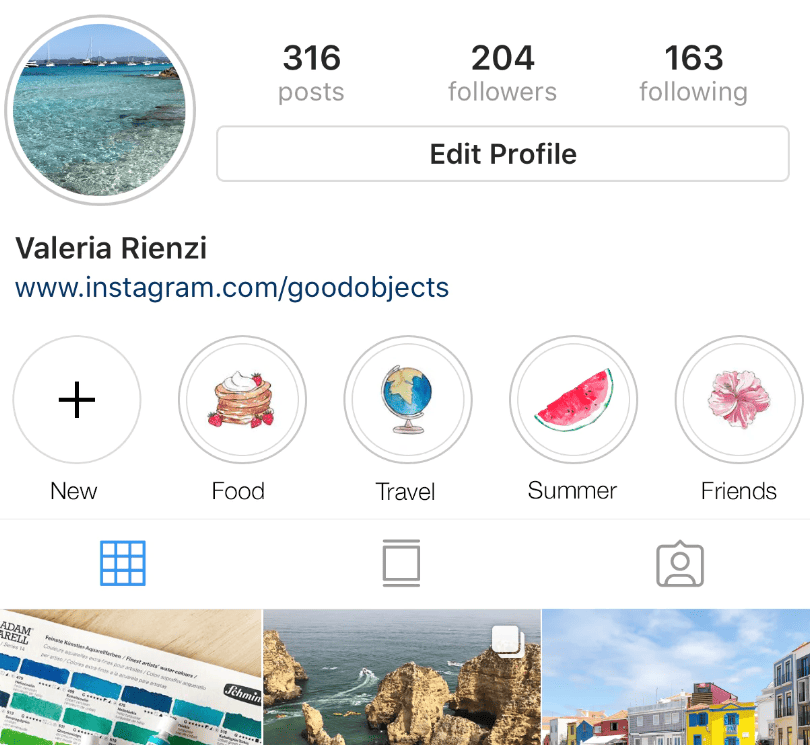Switch to the grid view tab

(123, 563)
